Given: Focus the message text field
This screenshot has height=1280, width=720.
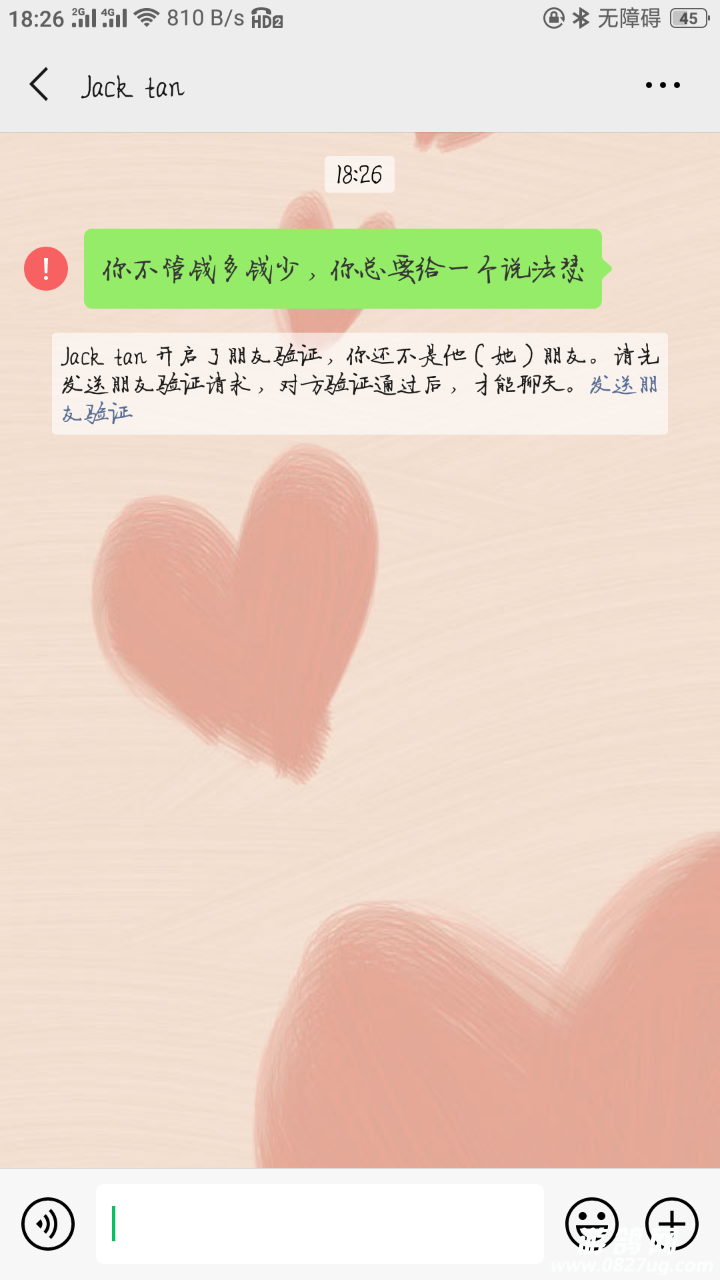Looking at the screenshot, I should [x=320, y=1223].
